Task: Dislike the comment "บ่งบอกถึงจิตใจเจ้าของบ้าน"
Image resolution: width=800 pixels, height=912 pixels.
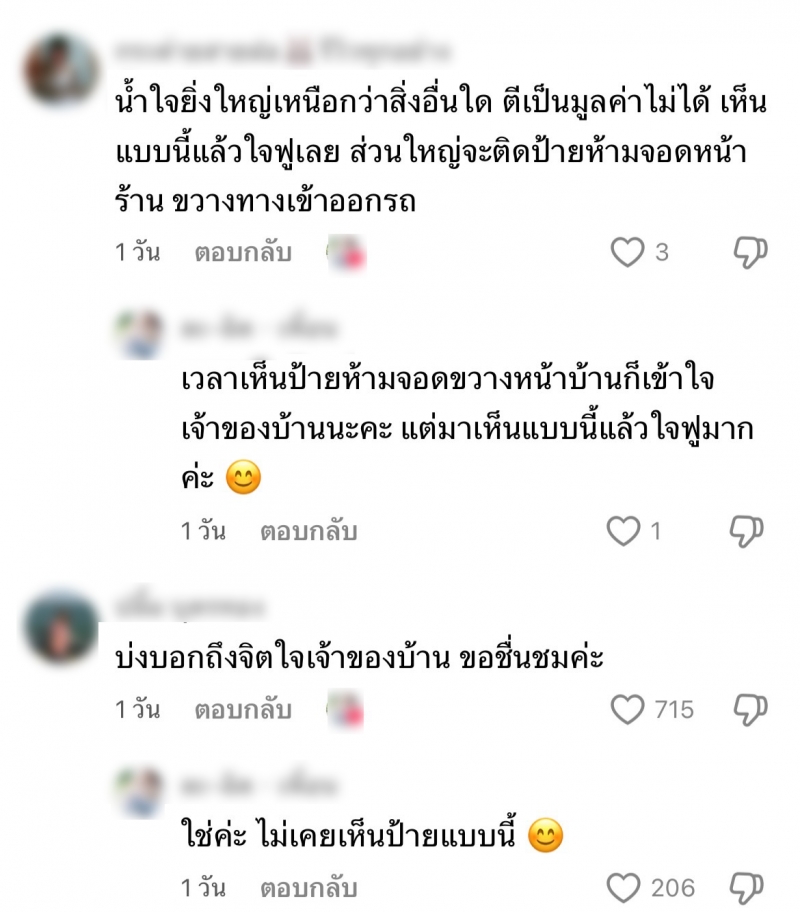Action: click(750, 710)
